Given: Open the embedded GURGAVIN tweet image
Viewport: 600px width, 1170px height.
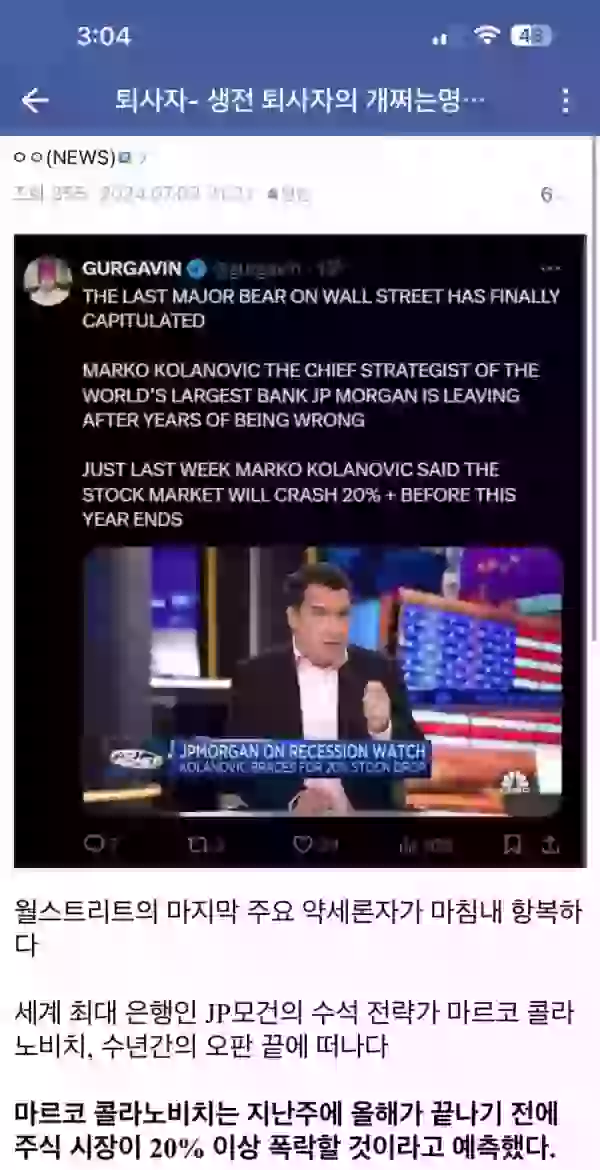Looking at the screenshot, I should (300, 551).
